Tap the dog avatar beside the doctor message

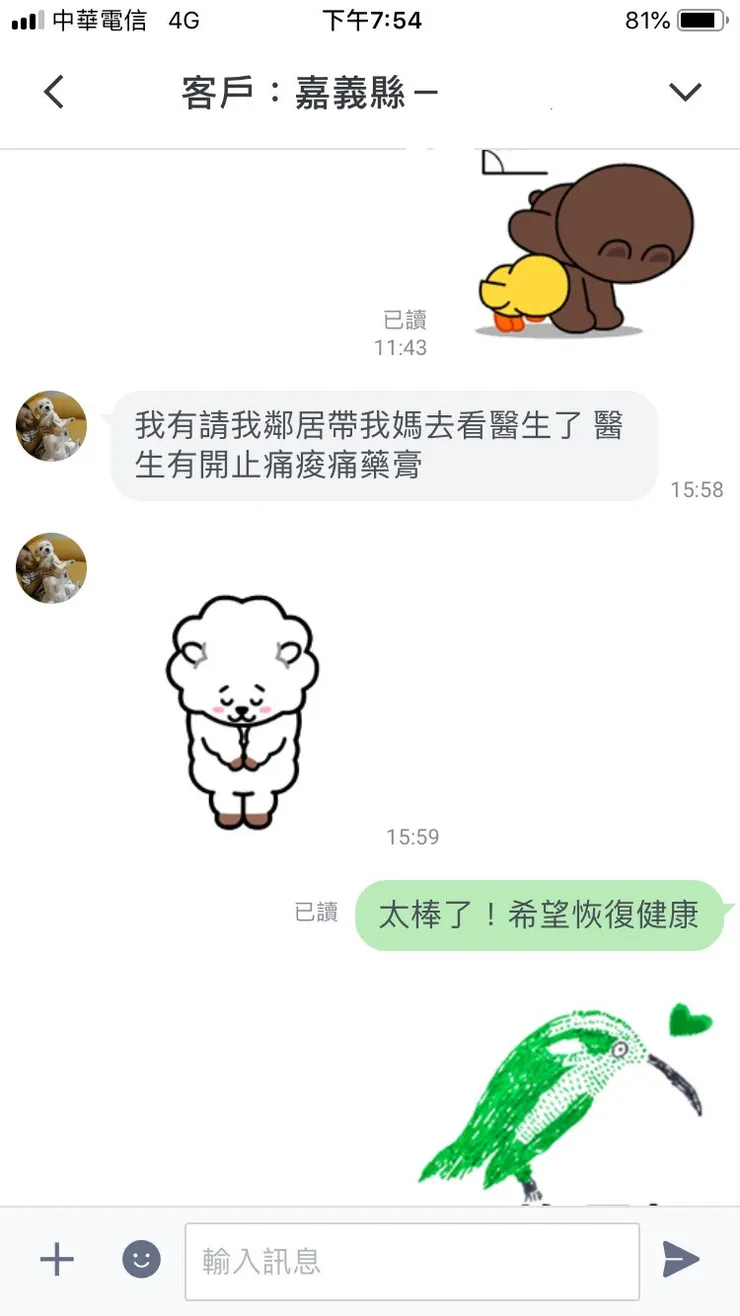(x=50, y=425)
